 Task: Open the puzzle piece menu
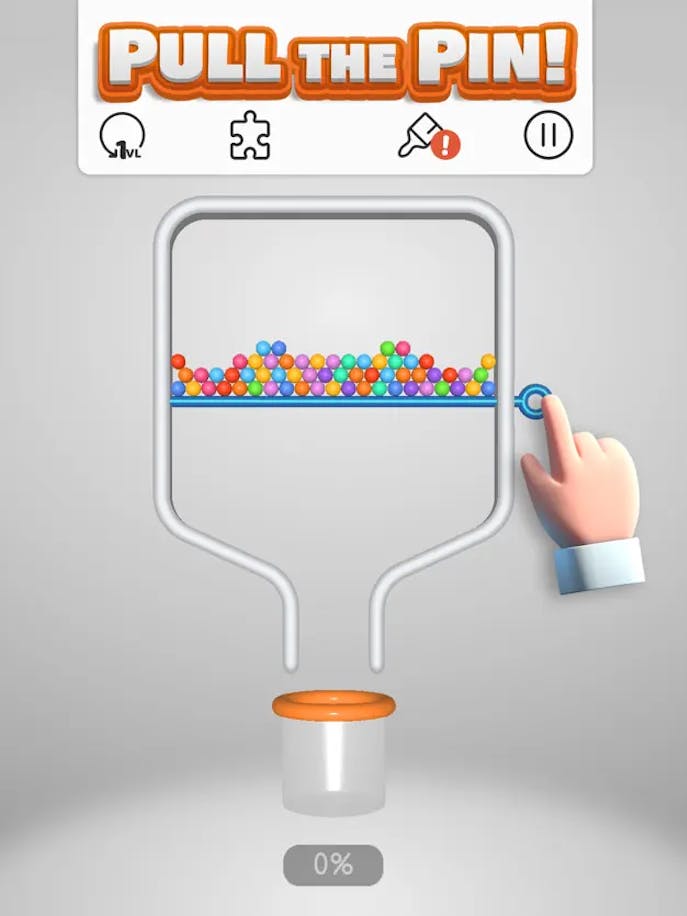250,135
